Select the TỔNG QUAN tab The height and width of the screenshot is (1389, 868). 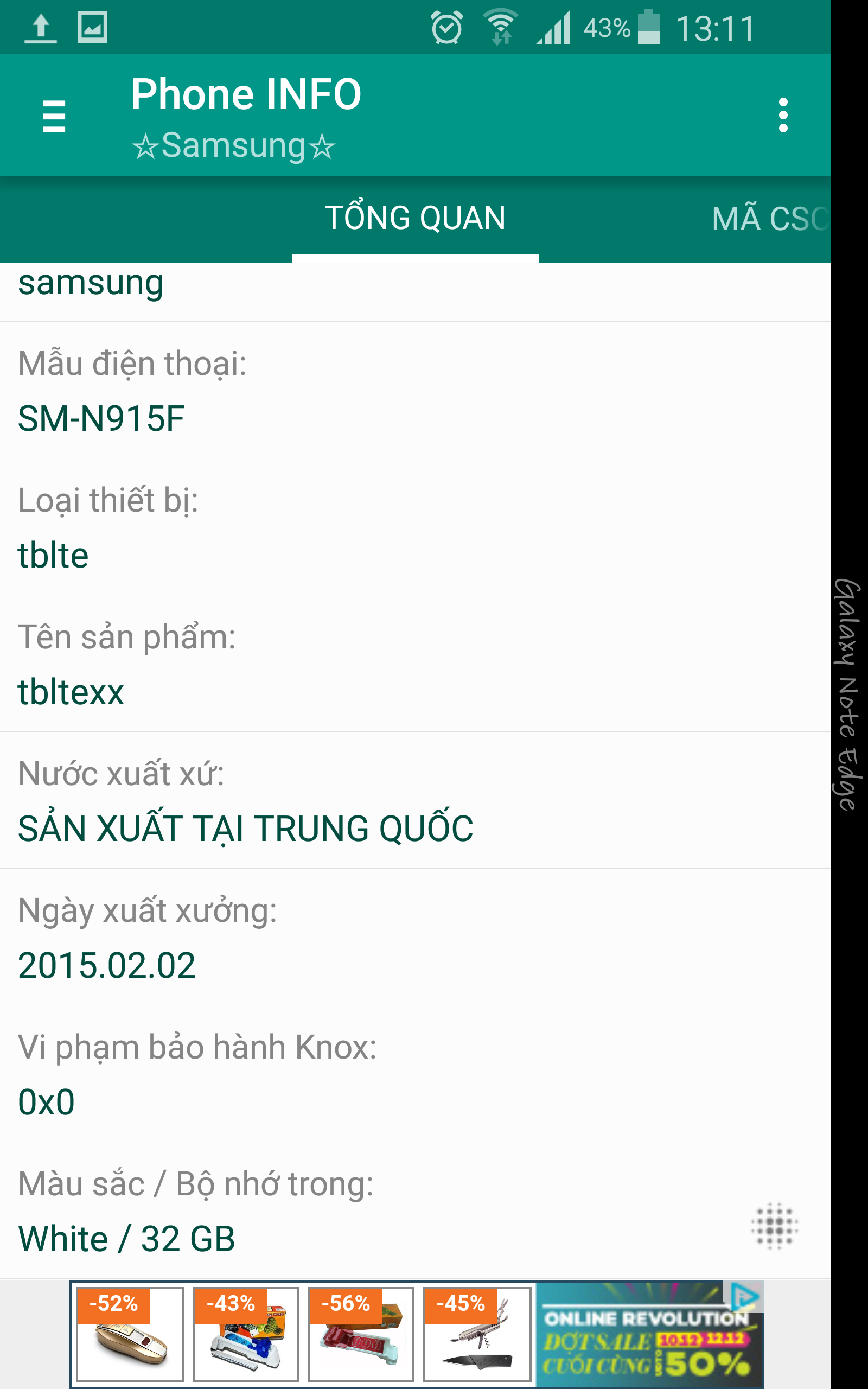(415, 219)
